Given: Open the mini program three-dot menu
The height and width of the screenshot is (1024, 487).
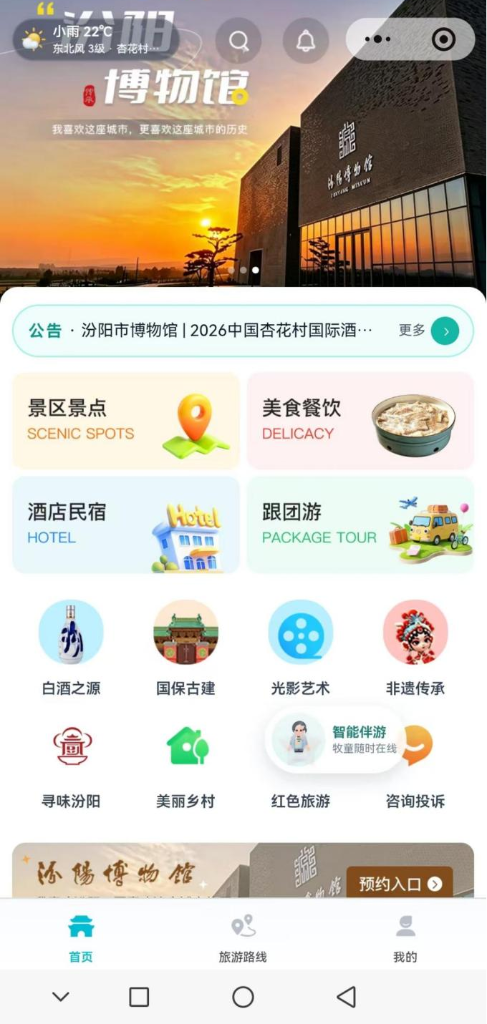Looking at the screenshot, I should tap(378, 40).
